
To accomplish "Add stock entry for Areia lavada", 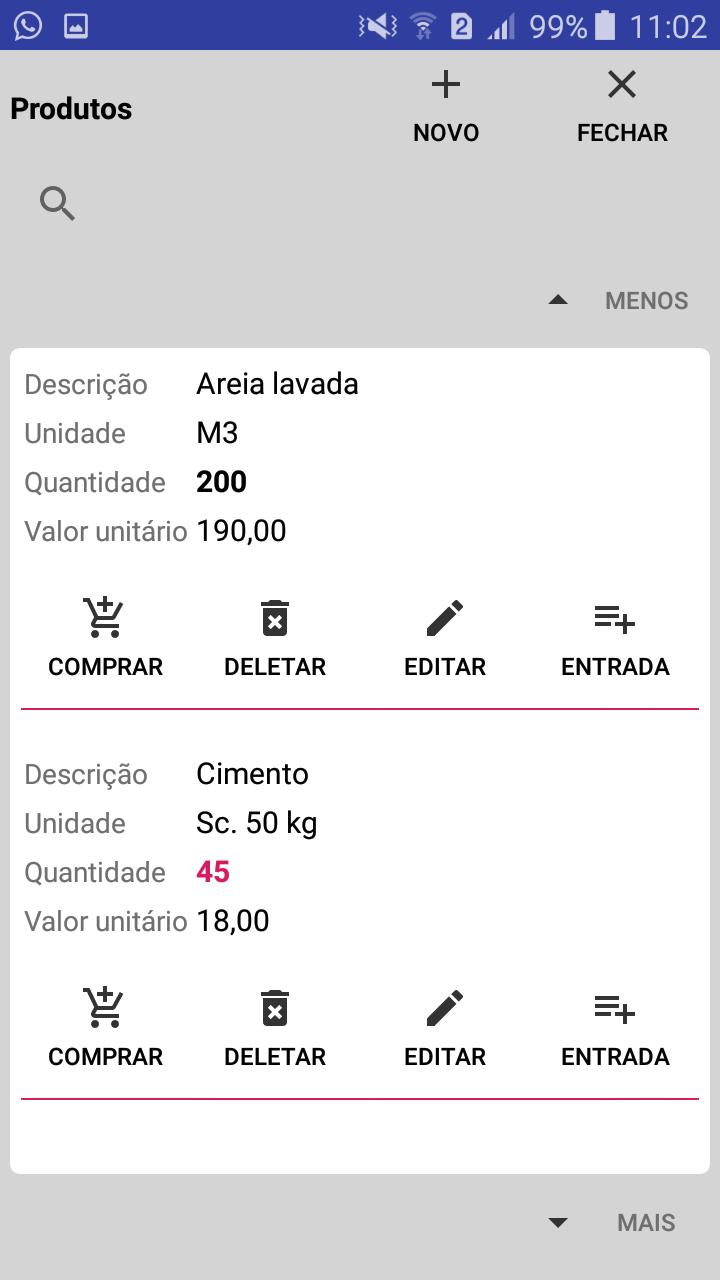I will 615,638.
